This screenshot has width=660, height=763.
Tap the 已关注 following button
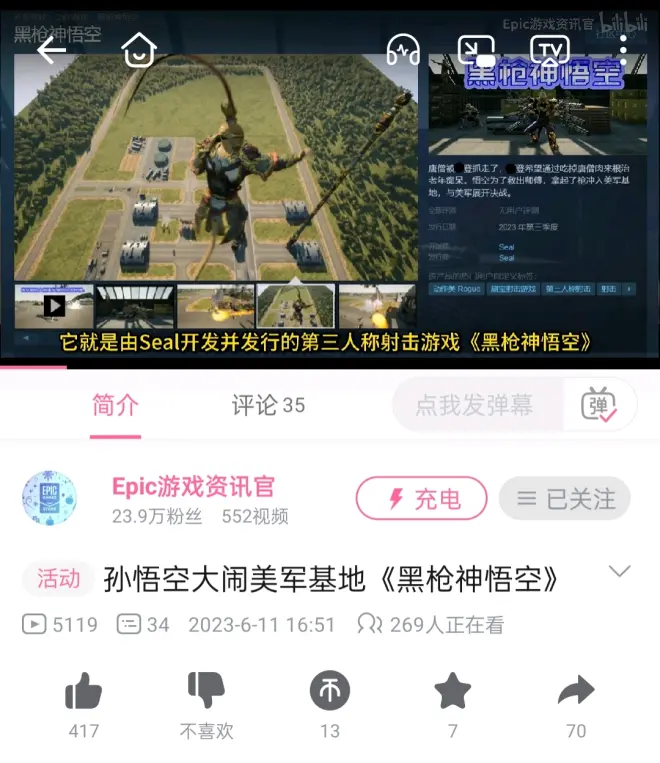(x=564, y=498)
